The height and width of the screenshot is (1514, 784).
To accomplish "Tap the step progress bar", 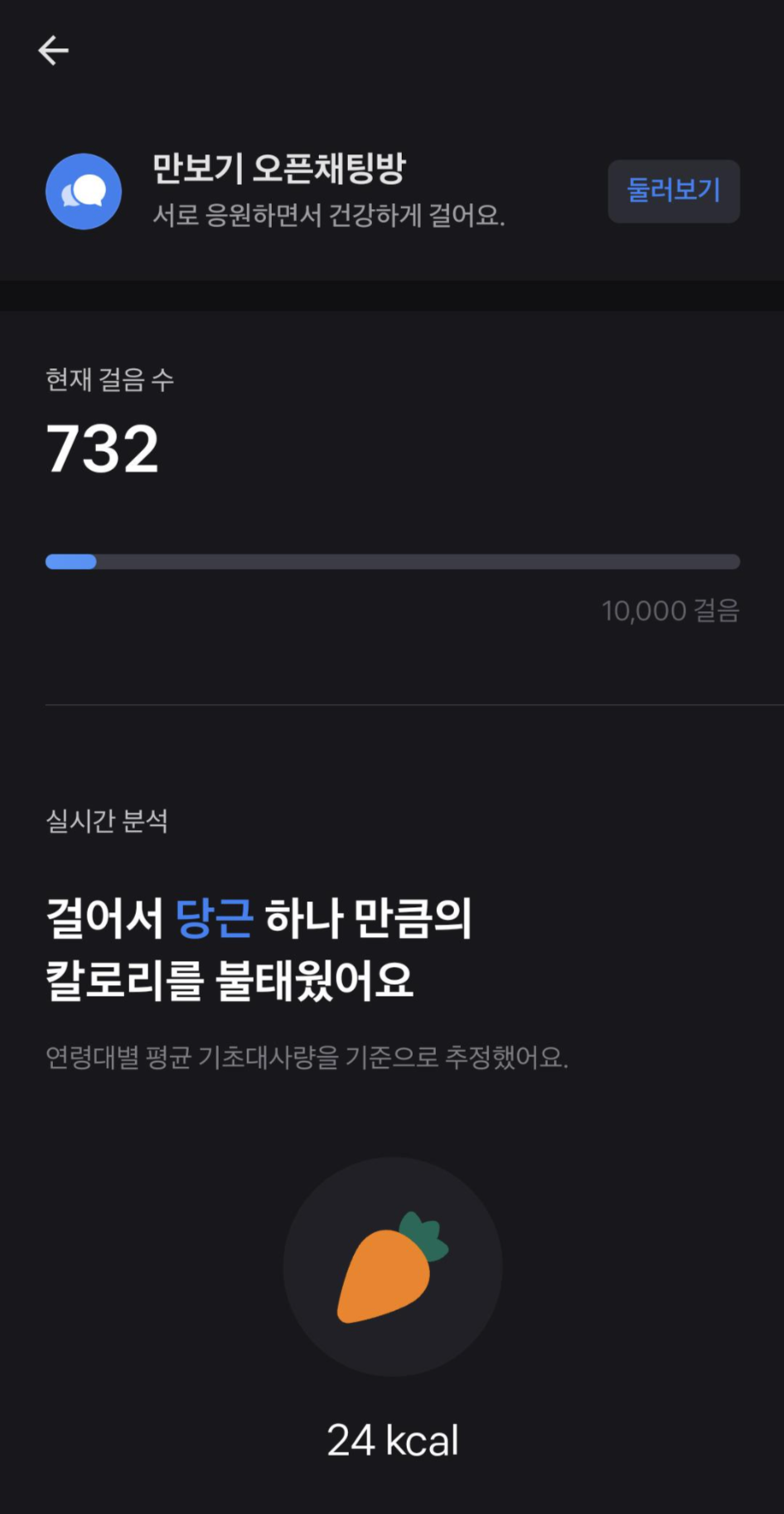I will pos(392,561).
